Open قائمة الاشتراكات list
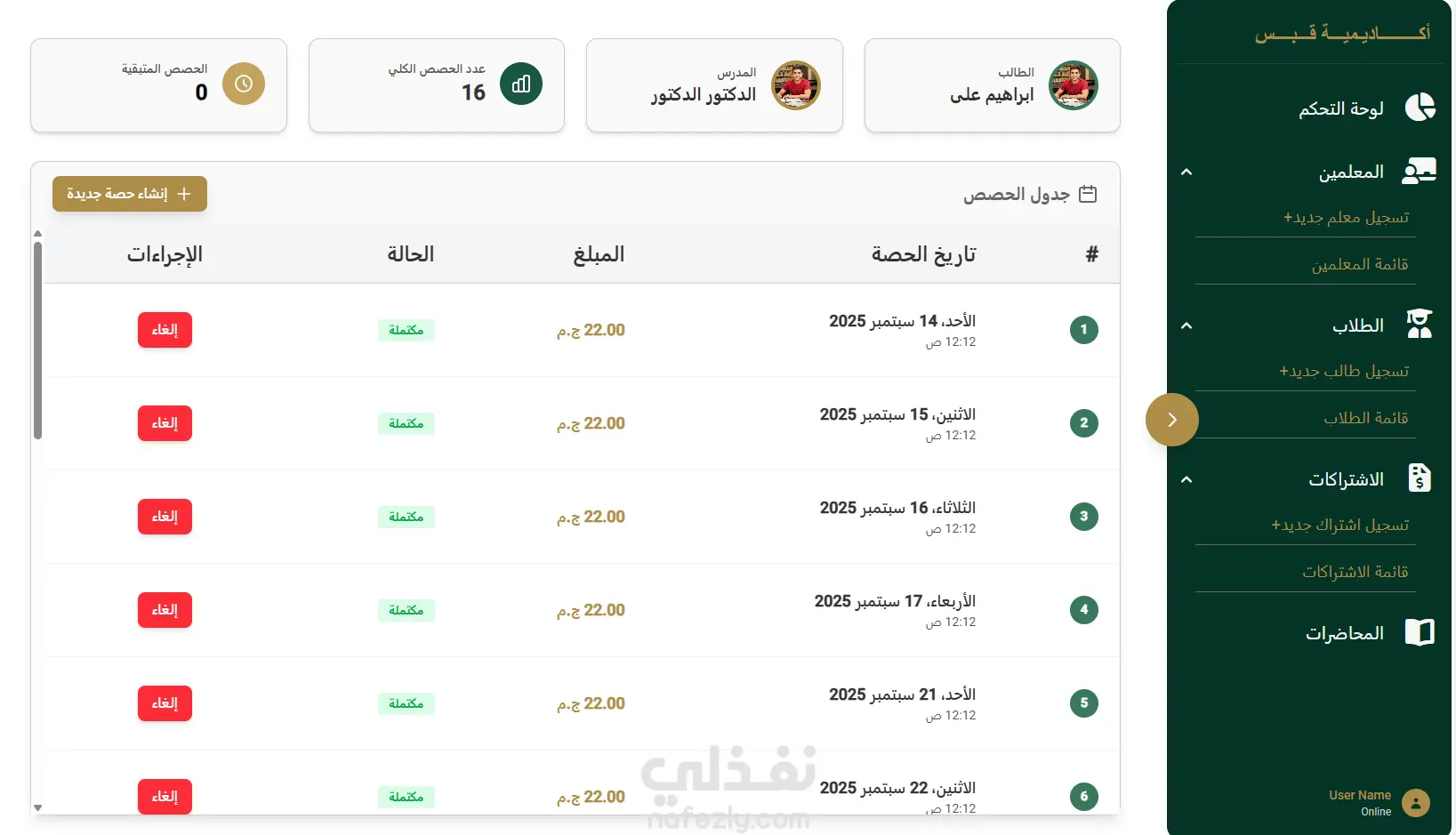Viewport: 1456px width, 835px height. [1355, 572]
